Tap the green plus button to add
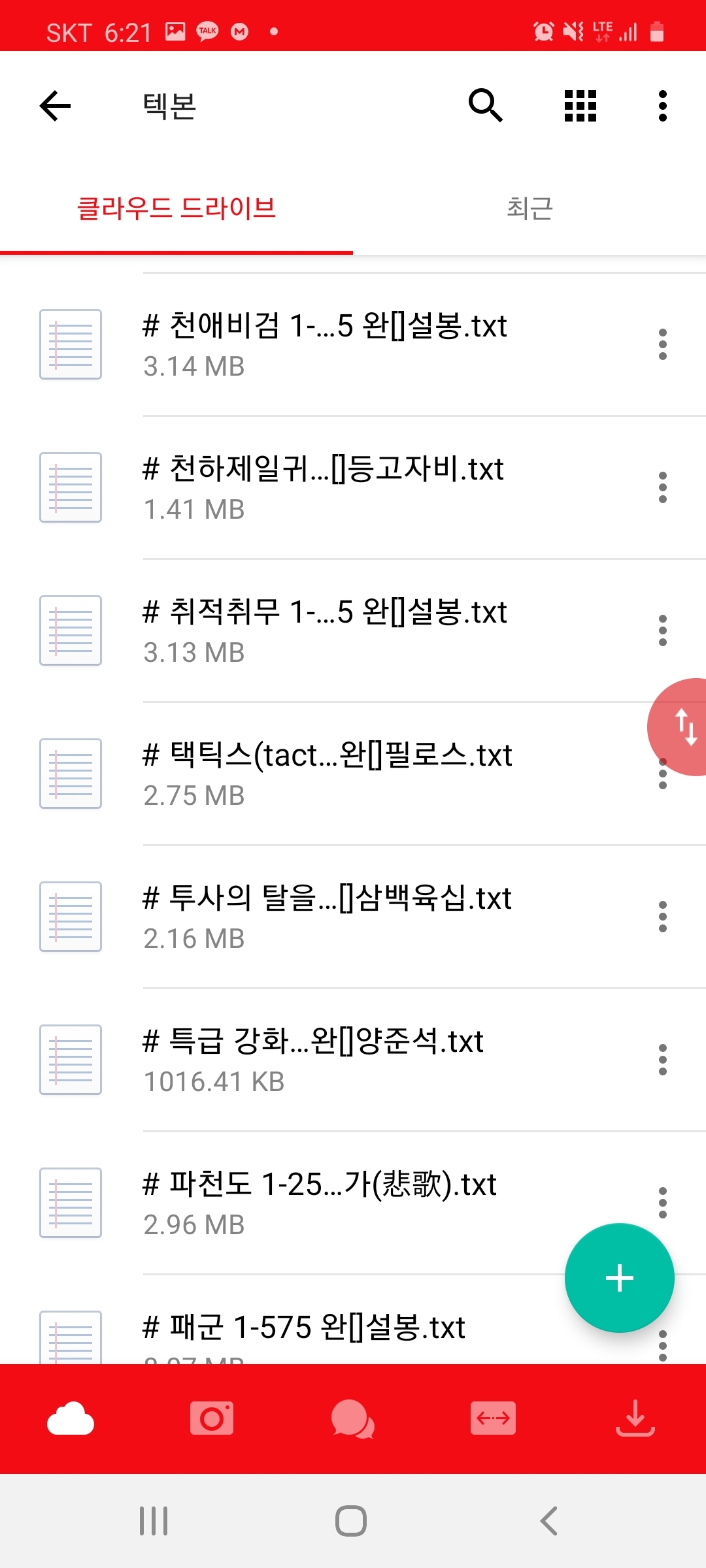706x1568 pixels. point(619,1277)
